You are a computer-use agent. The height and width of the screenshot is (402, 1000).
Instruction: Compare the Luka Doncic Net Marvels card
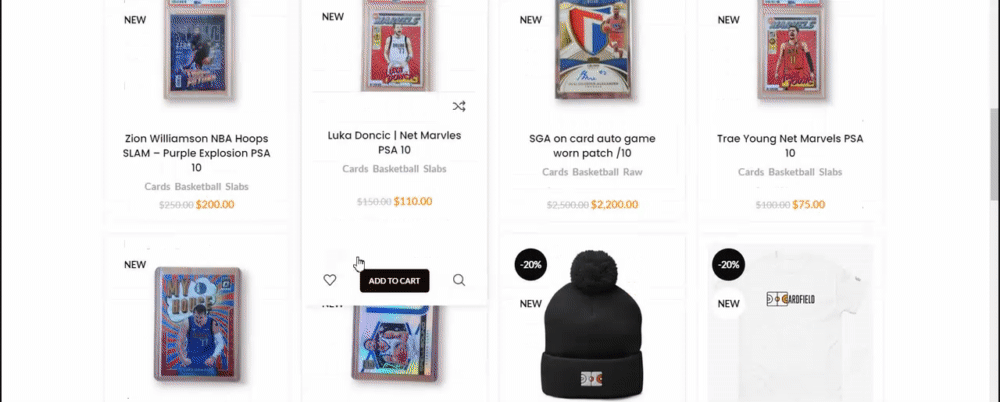pos(458,106)
